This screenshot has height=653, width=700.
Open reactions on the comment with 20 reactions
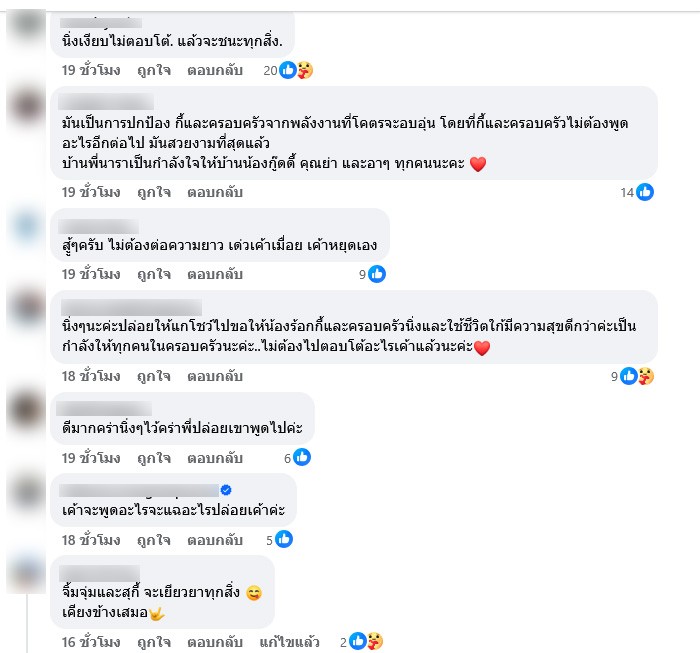pos(289,70)
